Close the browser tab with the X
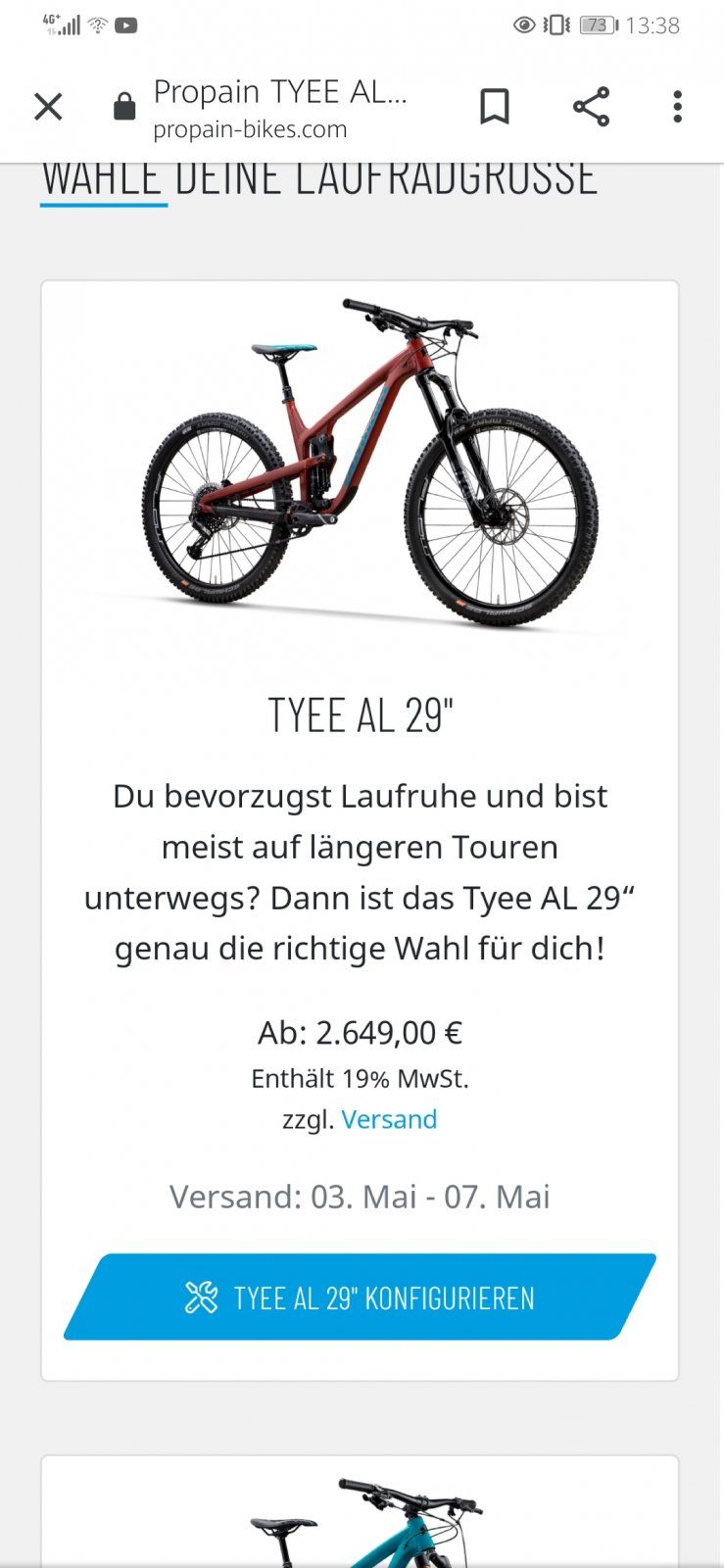The image size is (724, 1568). point(48,107)
